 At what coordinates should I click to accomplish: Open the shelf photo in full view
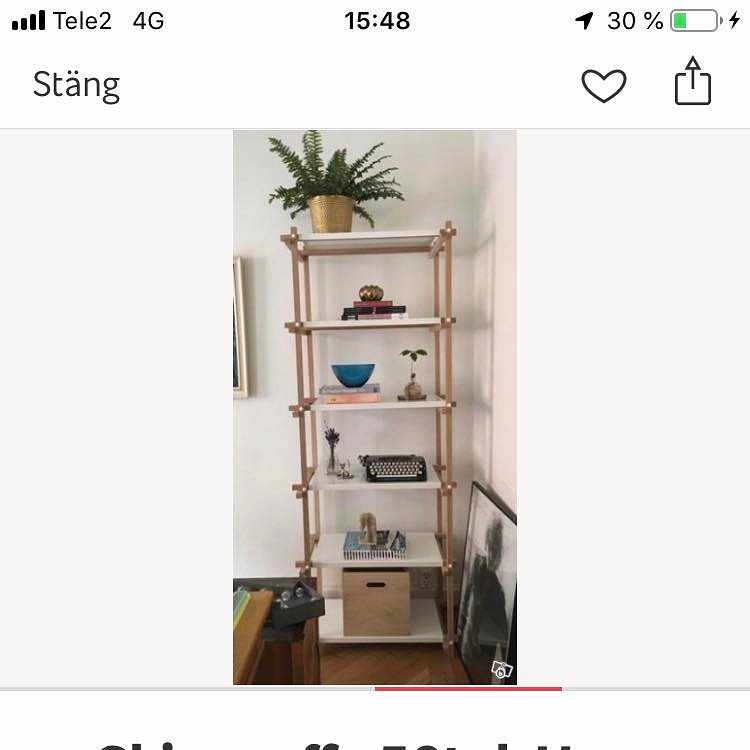[375, 407]
